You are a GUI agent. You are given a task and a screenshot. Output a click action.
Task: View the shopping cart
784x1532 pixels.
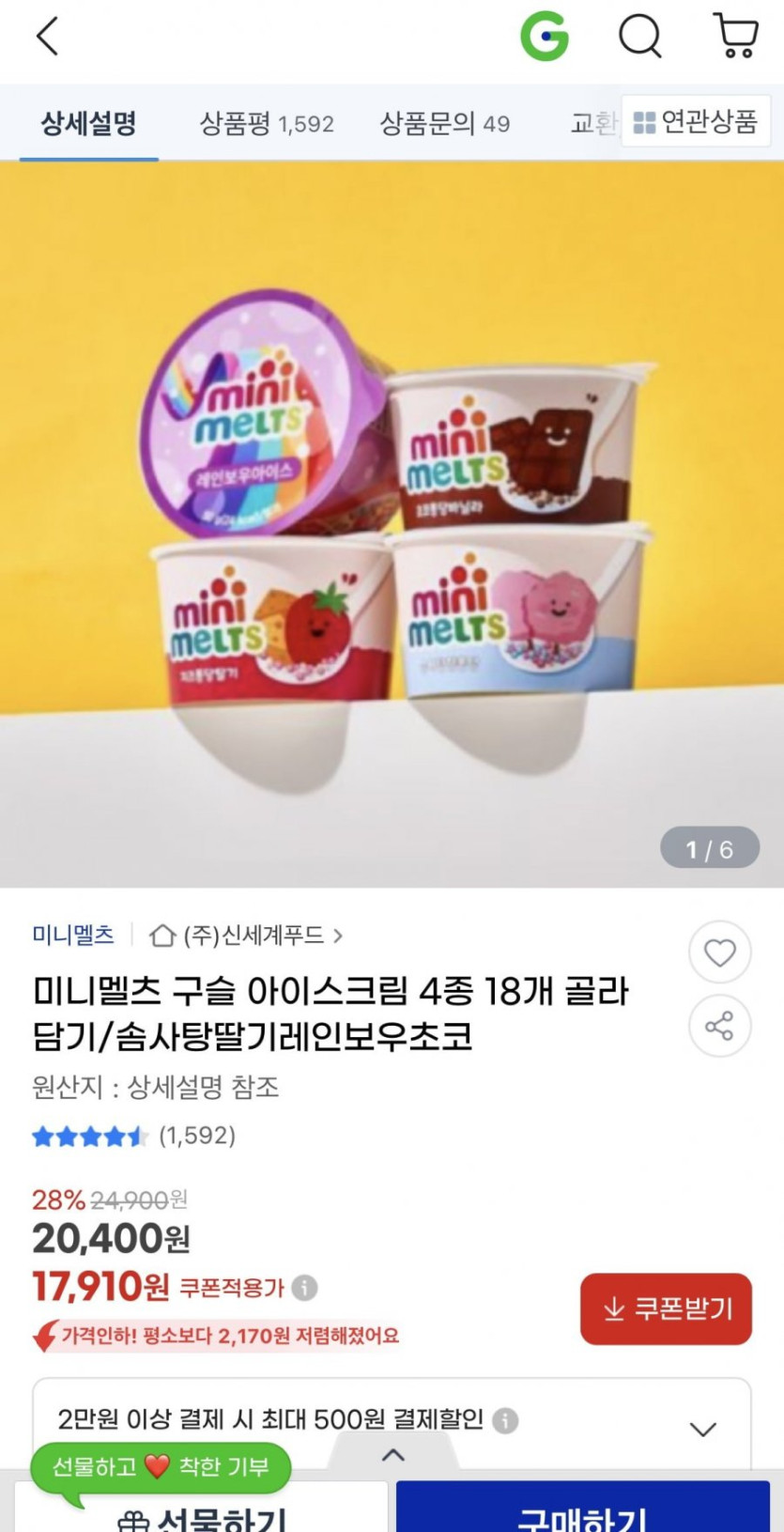pyautogui.click(x=736, y=38)
